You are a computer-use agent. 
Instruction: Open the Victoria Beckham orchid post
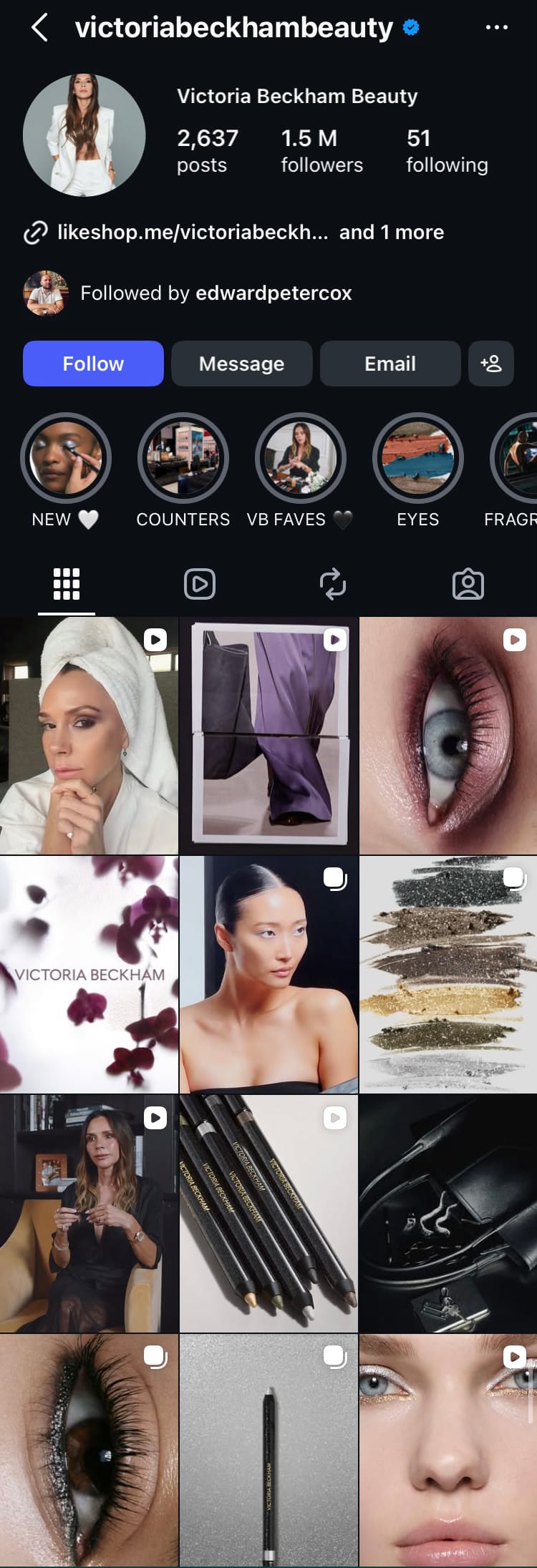[89, 974]
